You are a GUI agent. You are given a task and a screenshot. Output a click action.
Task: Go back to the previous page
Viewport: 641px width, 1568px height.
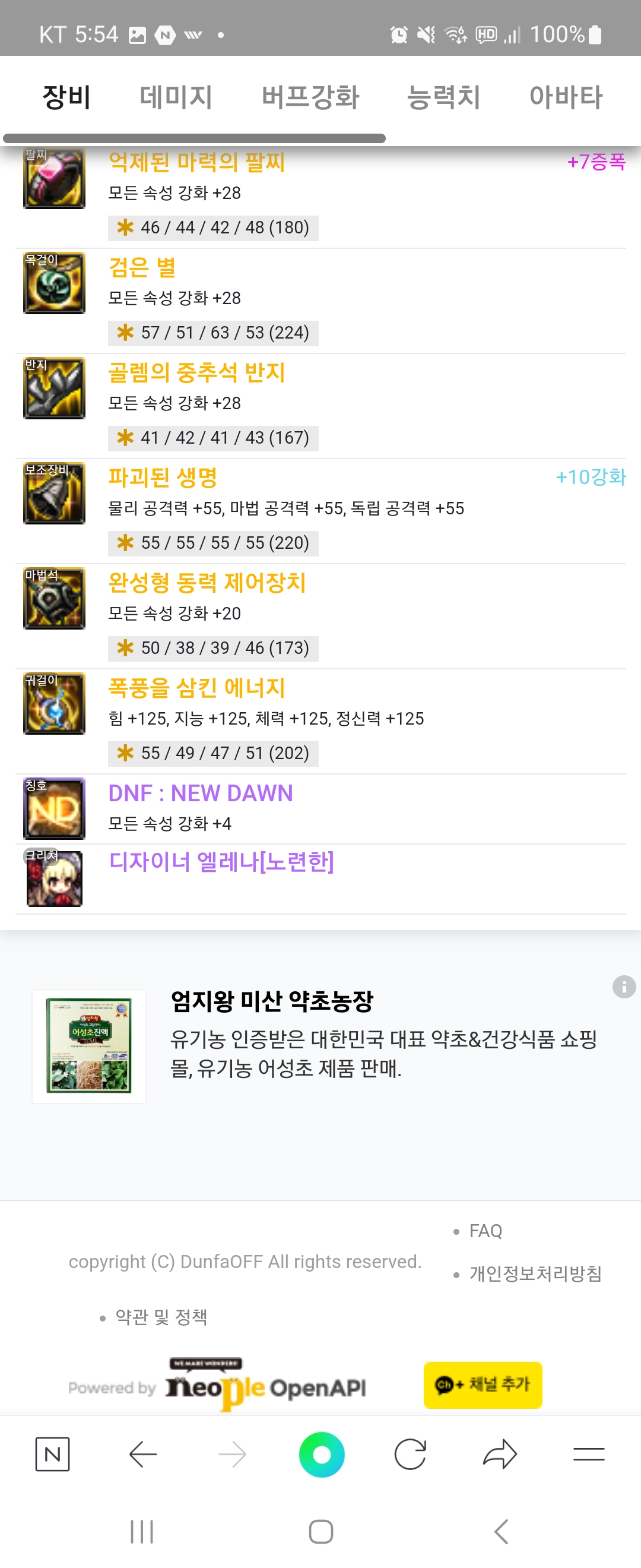[143, 1454]
